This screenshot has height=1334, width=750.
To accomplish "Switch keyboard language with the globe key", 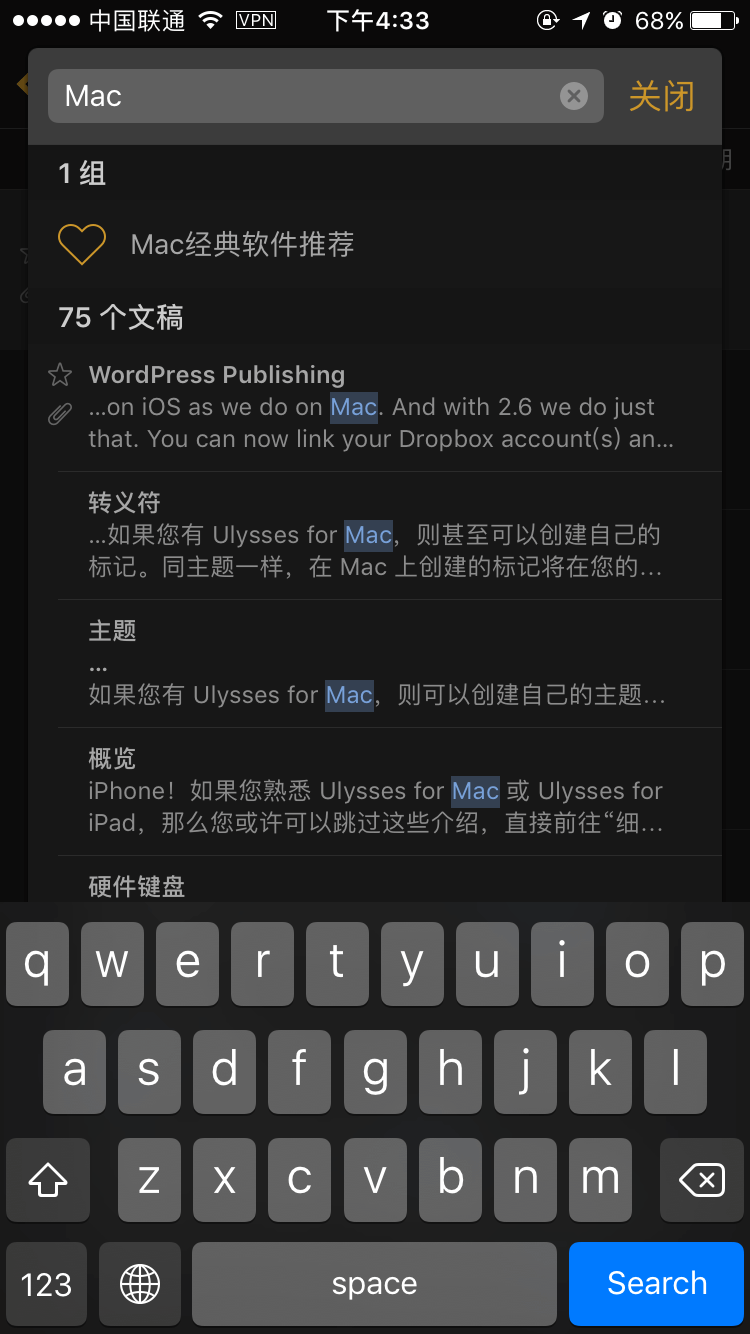I will [x=140, y=1283].
